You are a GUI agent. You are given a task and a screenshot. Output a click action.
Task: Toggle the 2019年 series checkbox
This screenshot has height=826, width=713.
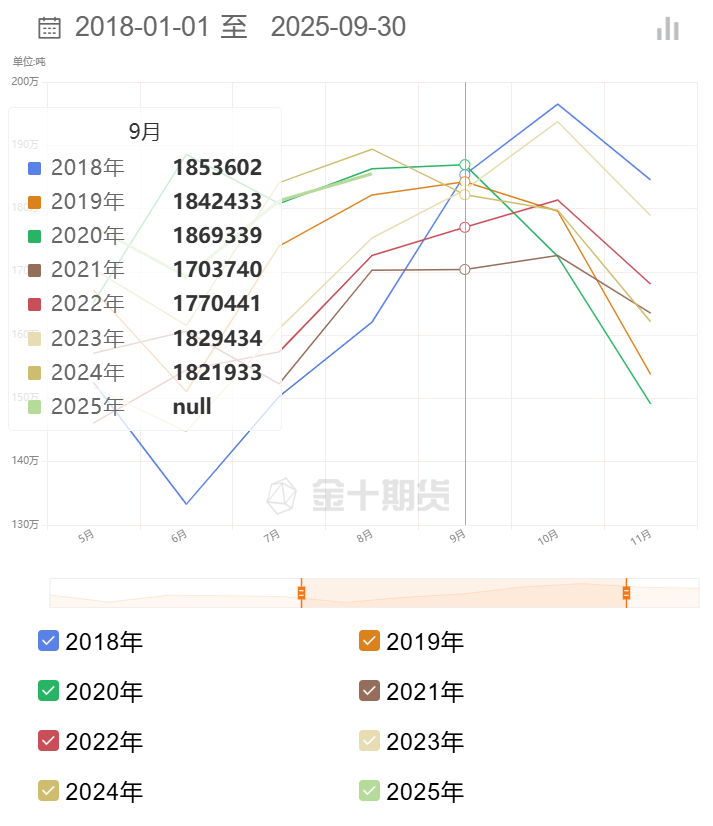click(x=370, y=641)
